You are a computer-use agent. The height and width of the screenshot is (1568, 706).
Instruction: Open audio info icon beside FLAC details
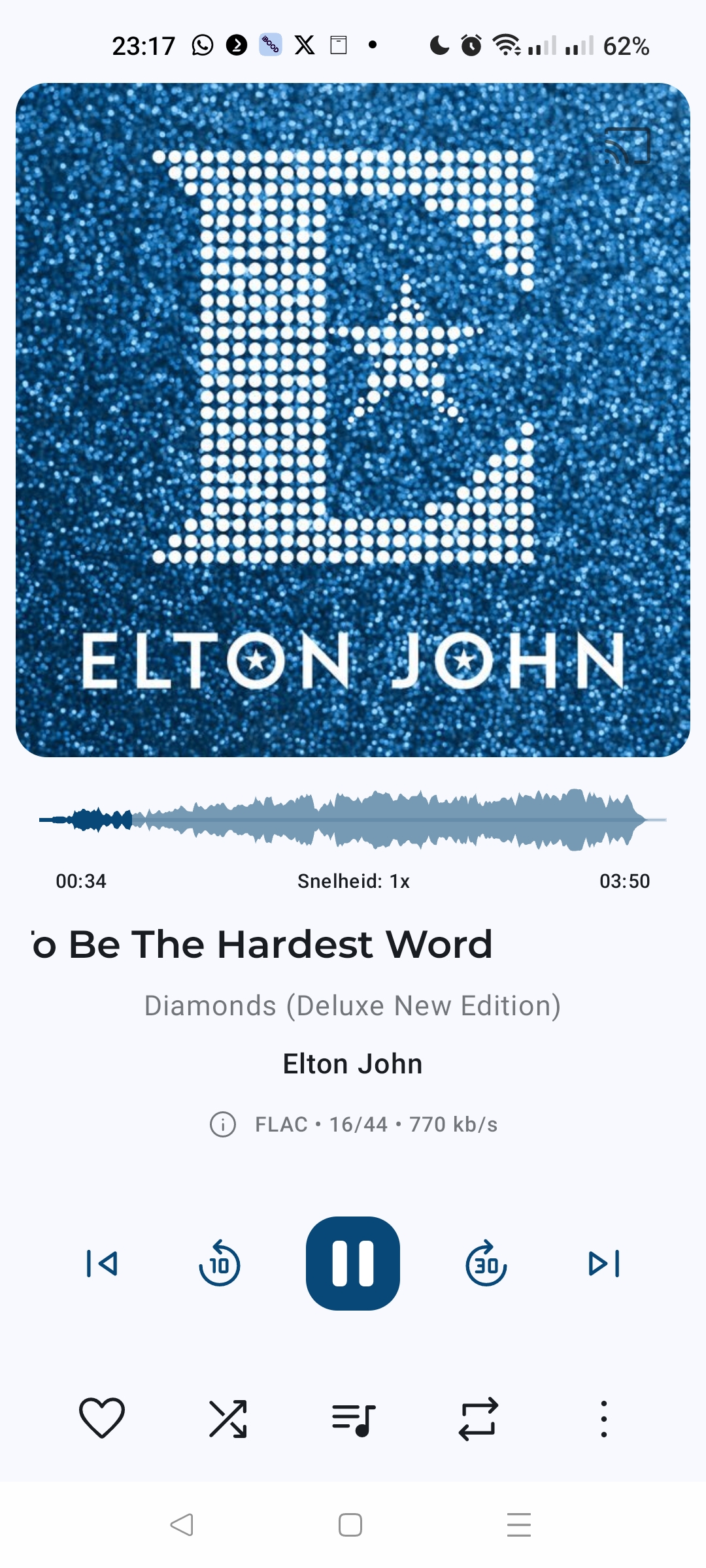(223, 1124)
